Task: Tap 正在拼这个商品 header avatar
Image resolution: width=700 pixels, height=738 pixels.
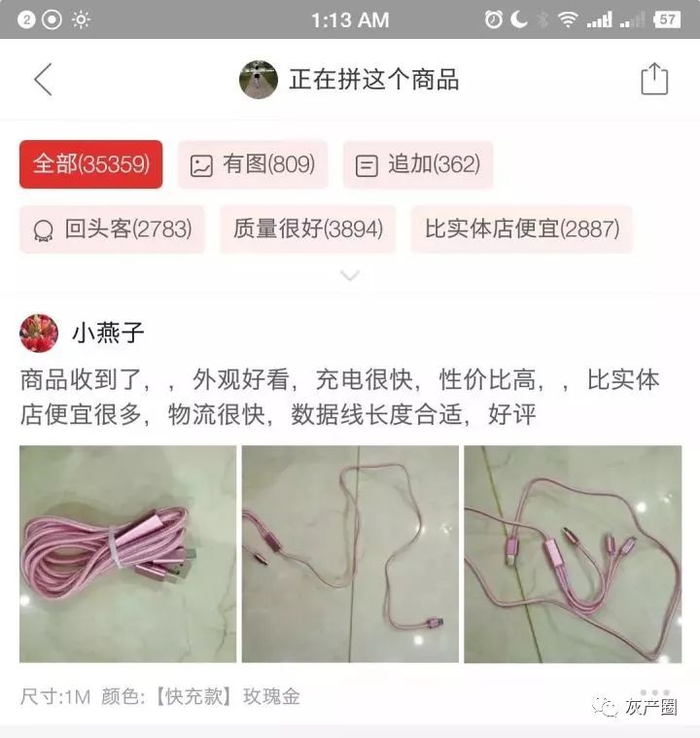Action: [x=258, y=80]
